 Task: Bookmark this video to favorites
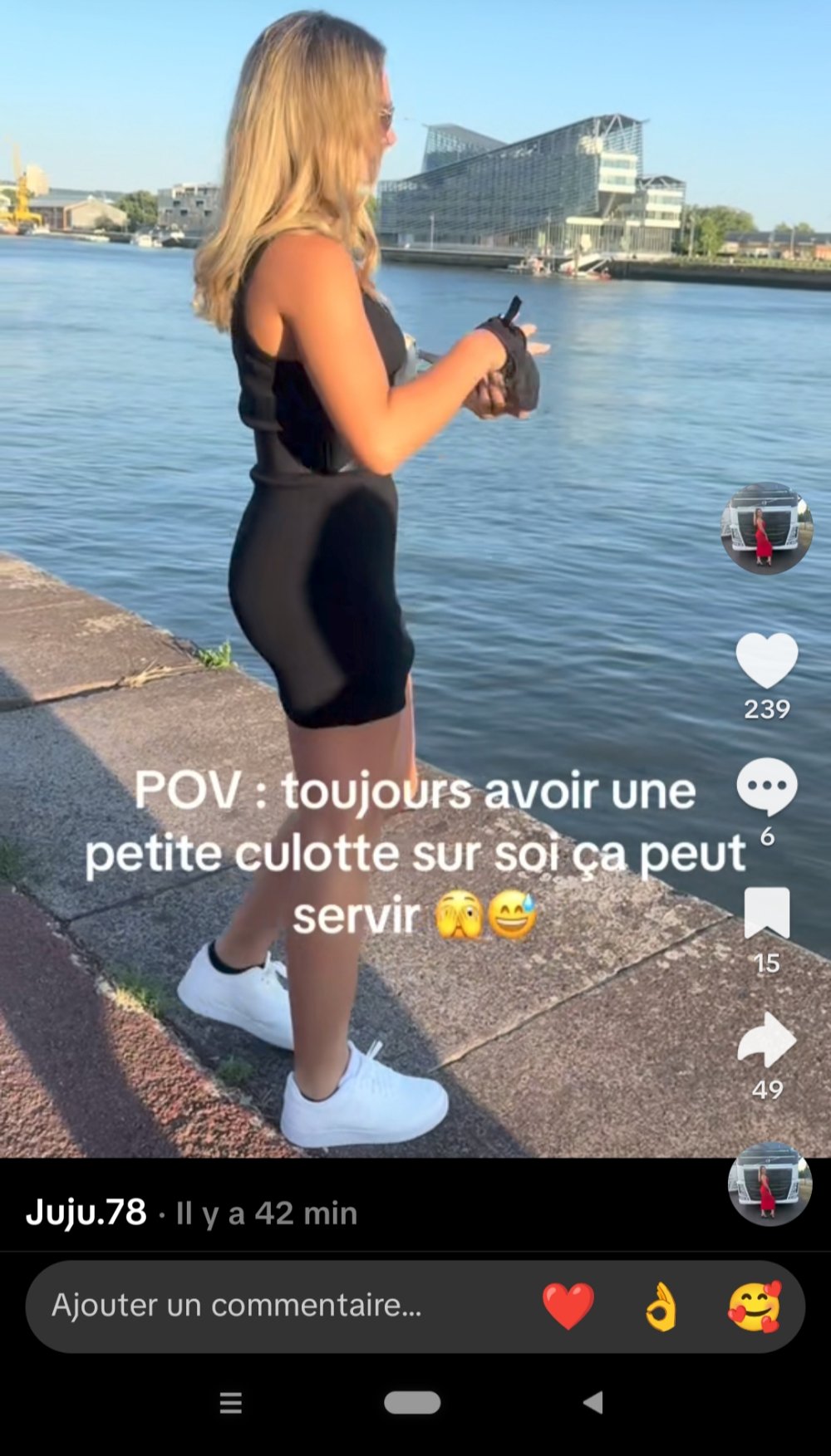[766, 912]
